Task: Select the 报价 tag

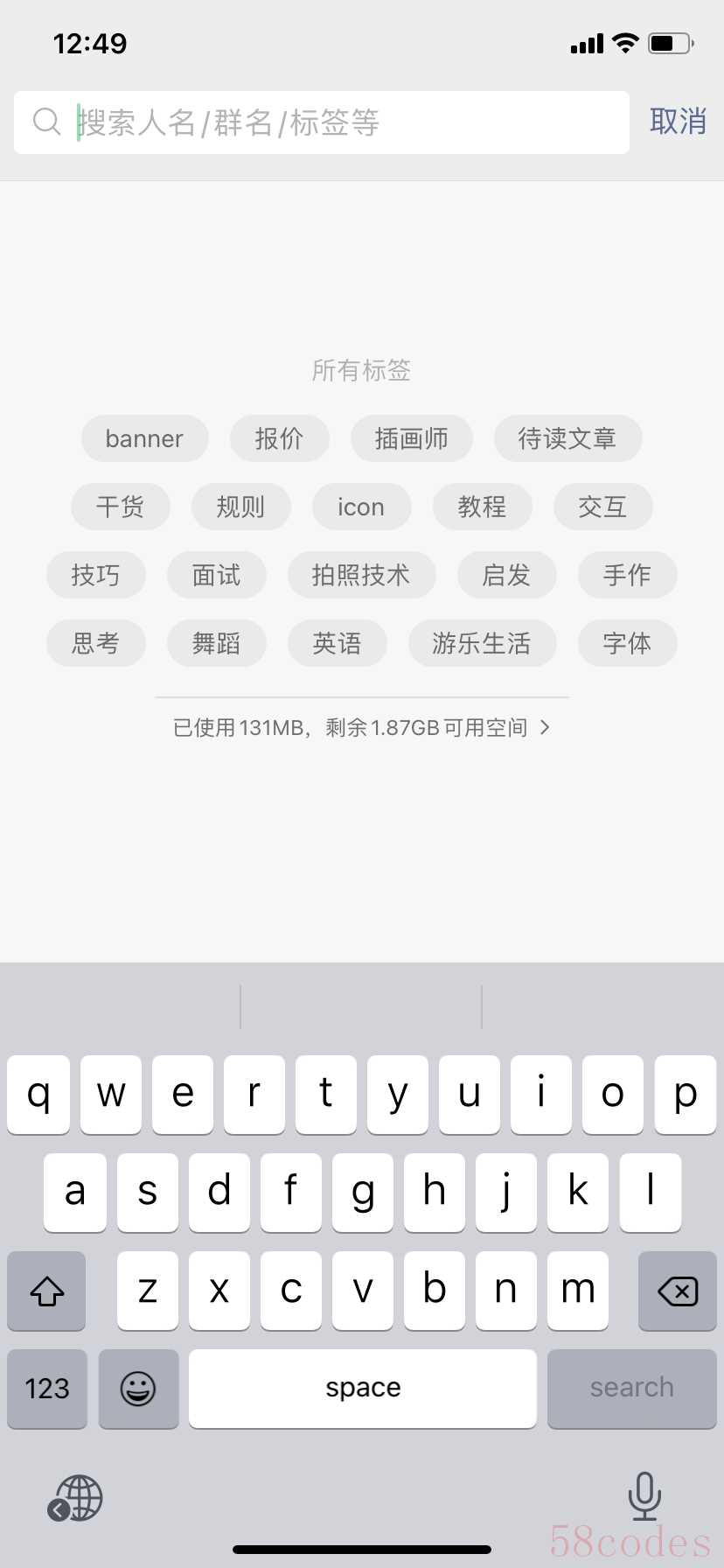Action: [x=279, y=438]
